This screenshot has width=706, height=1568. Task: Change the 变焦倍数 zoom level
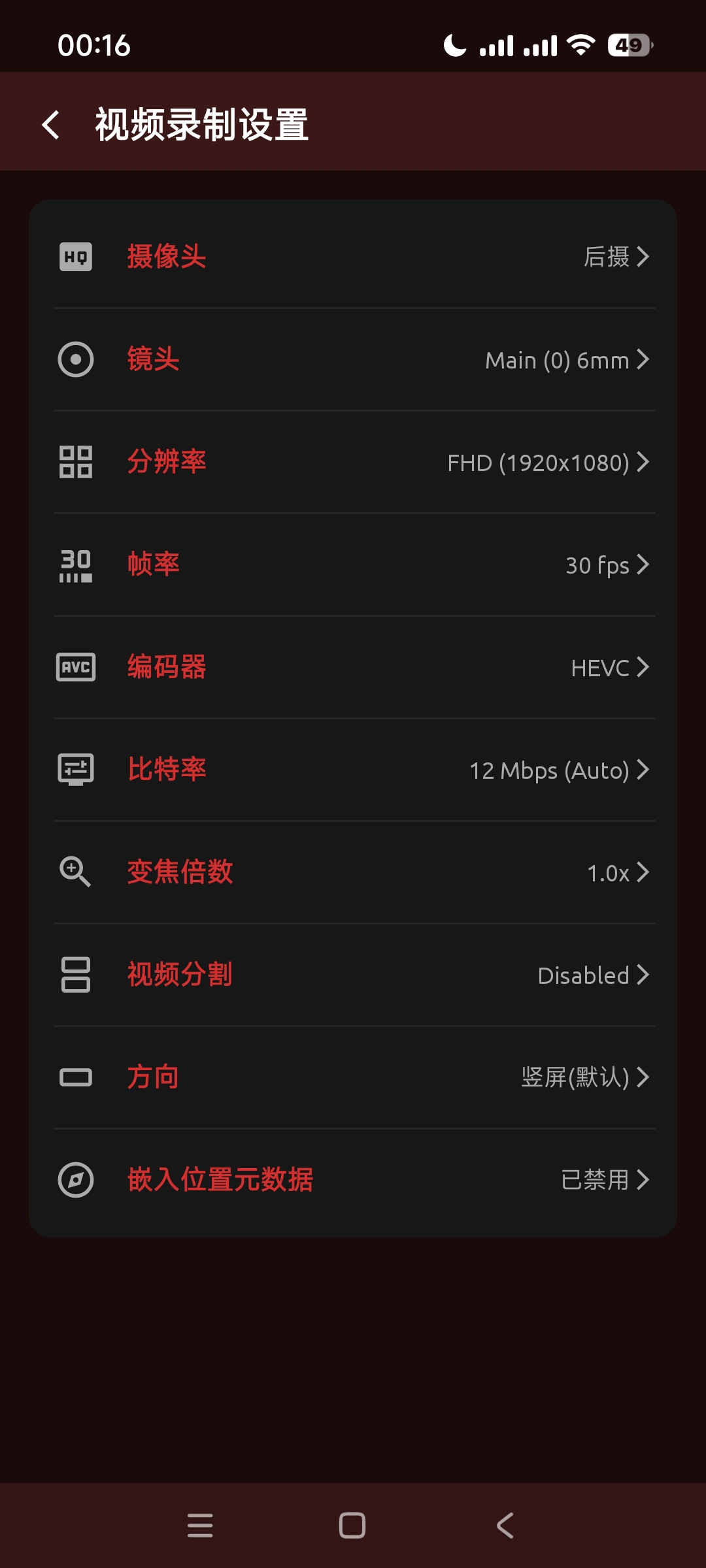coord(353,872)
